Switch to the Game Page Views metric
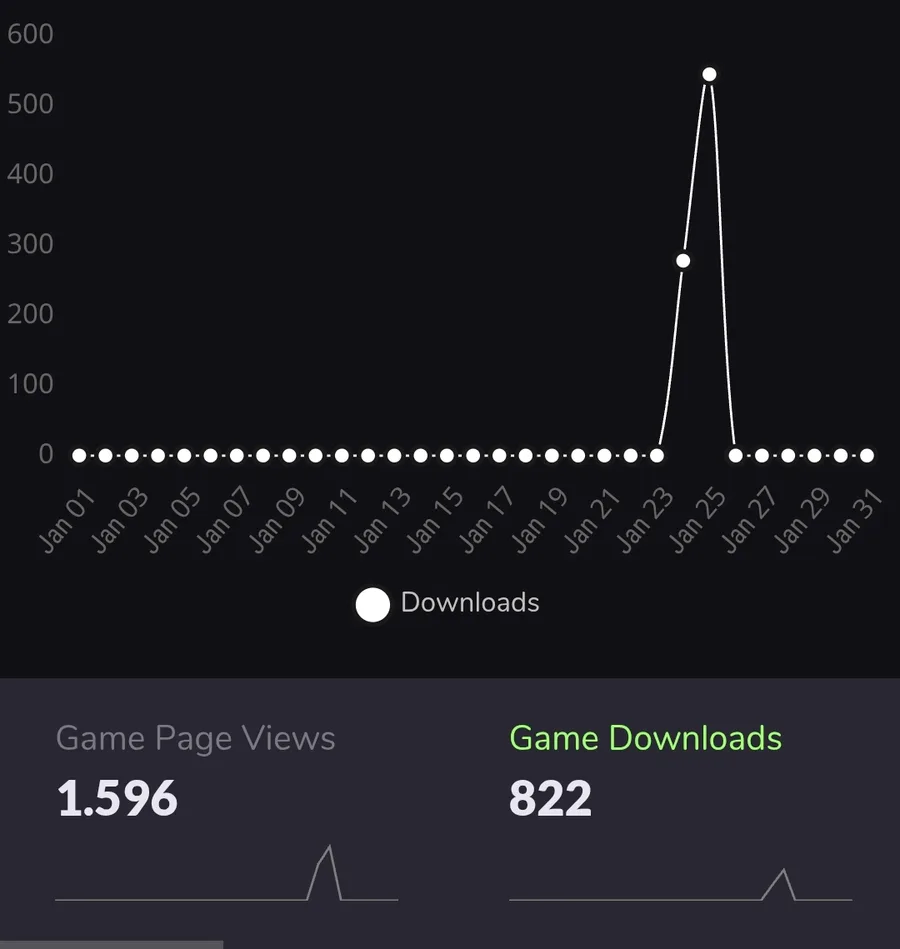Image resolution: width=900 pixels, height=949 pixels. pos(196,739)
